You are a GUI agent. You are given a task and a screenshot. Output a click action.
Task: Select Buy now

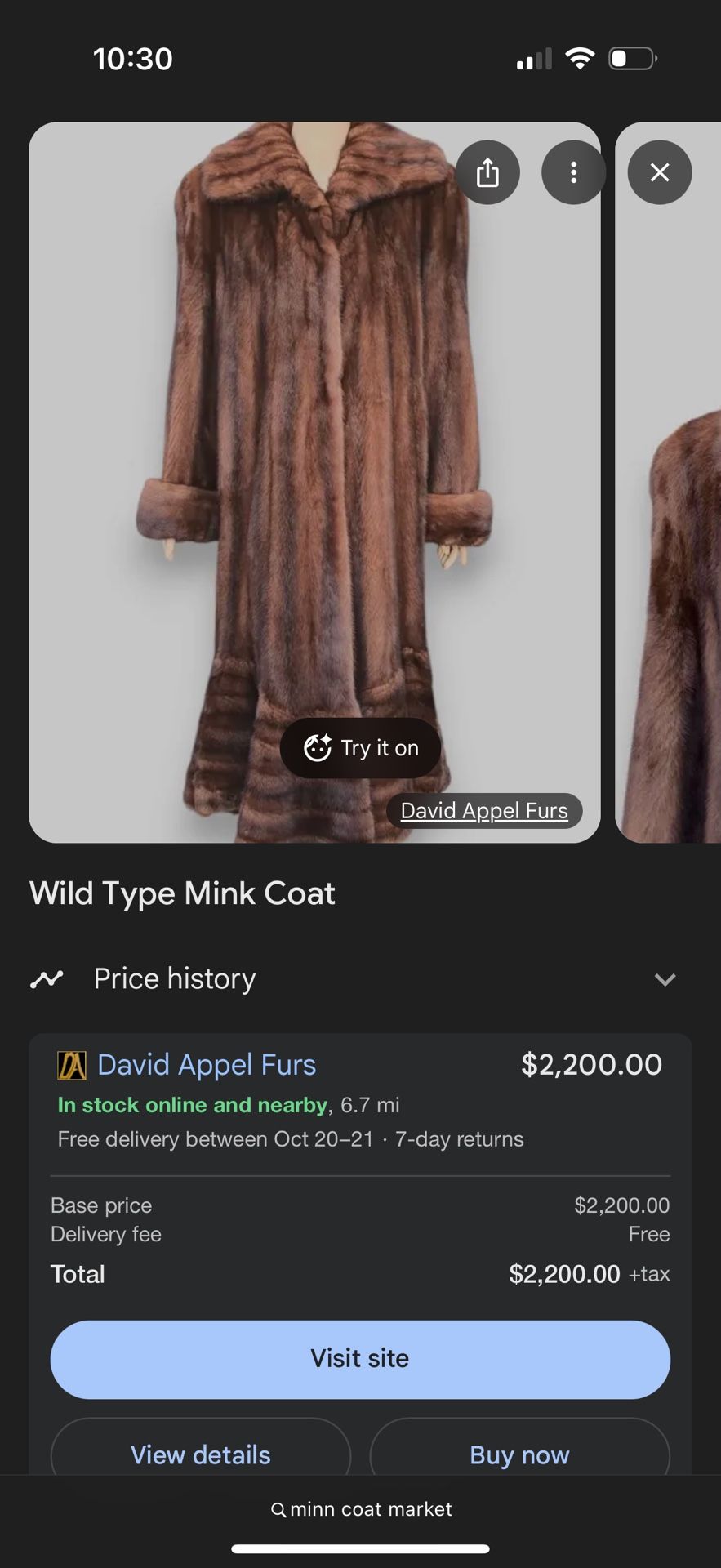coord(519,1454)
